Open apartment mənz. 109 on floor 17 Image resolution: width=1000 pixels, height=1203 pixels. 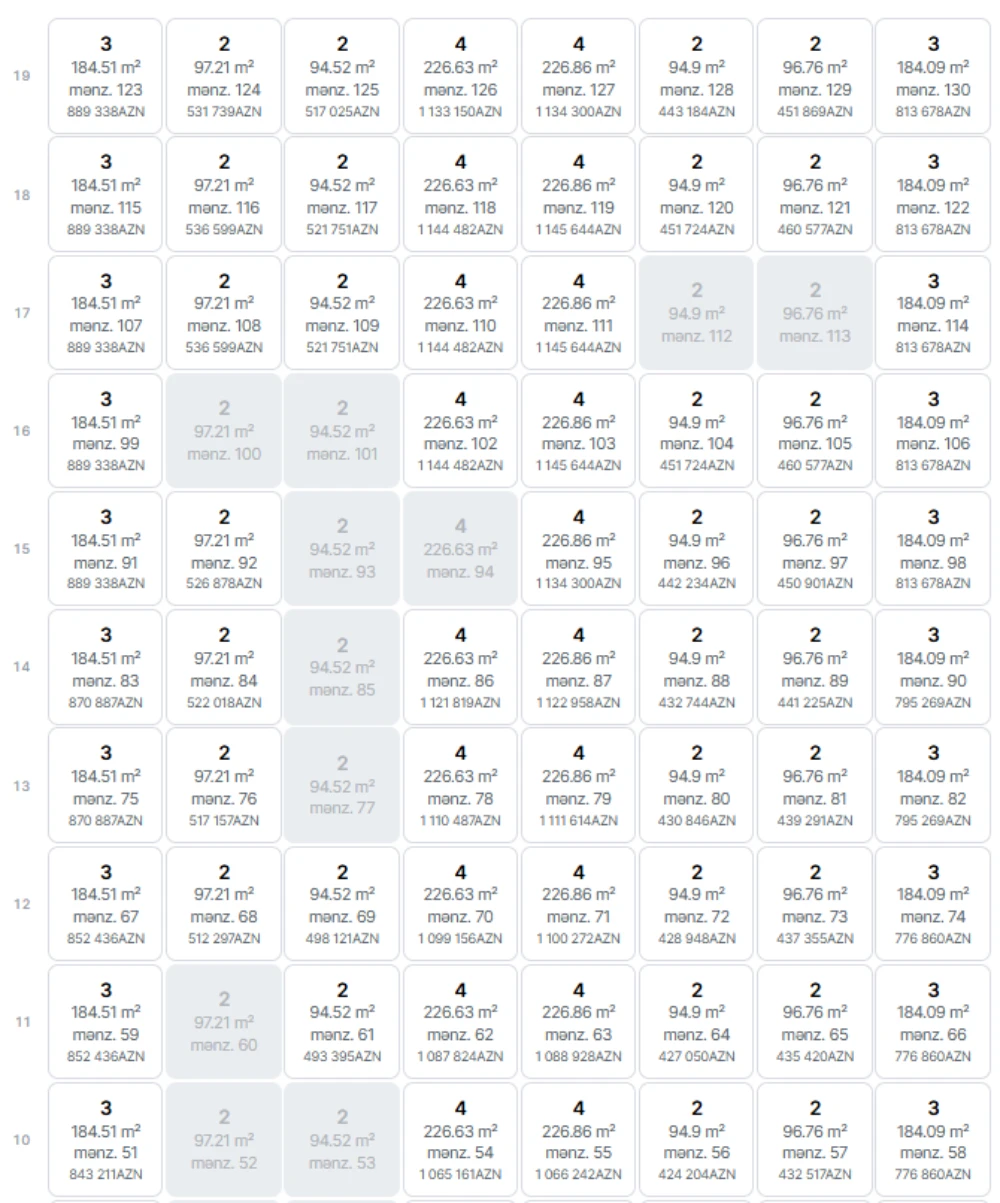(x=342, y=313)
